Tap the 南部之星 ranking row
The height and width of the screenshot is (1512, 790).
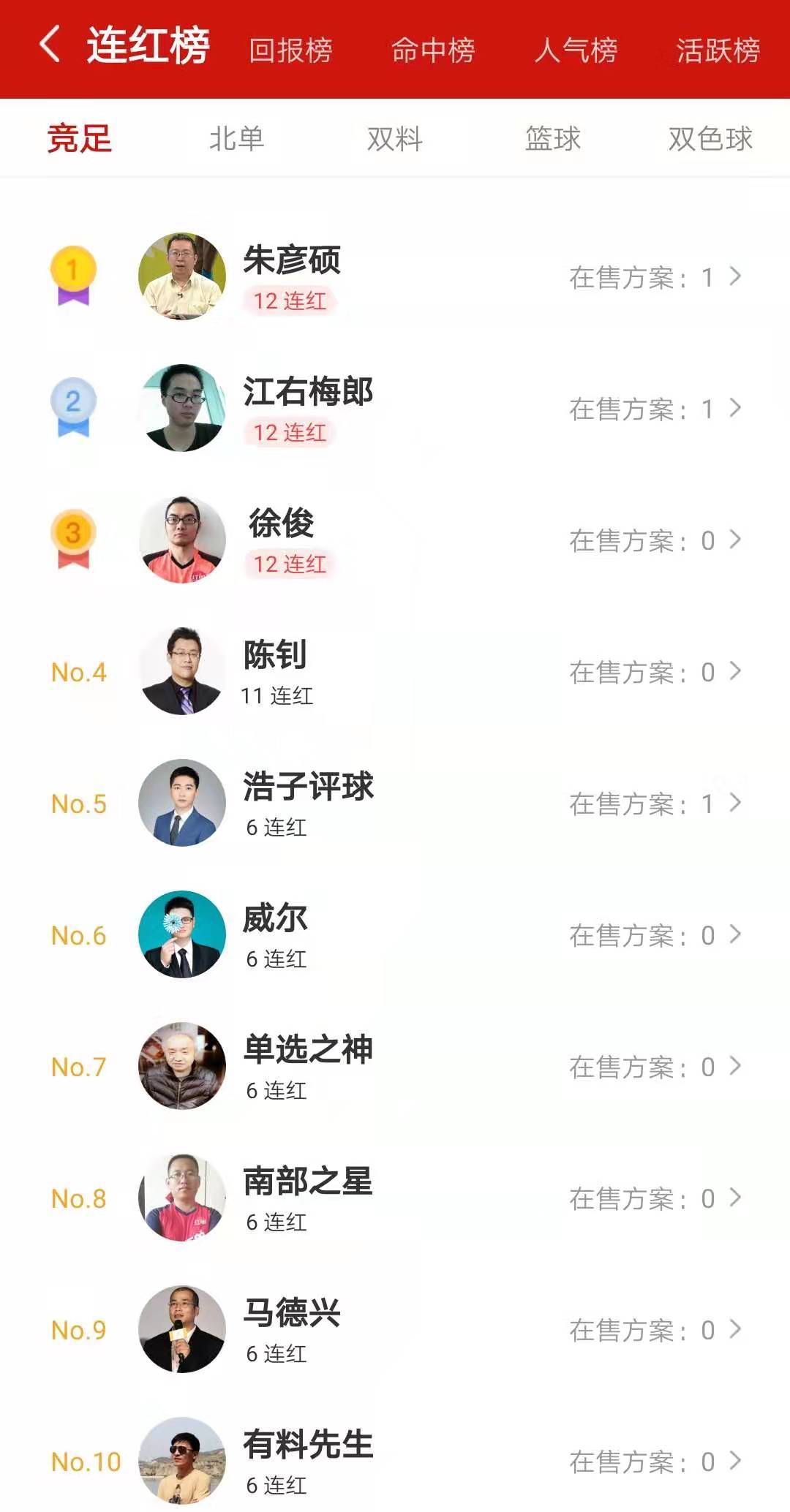pyautogui.click(x=395, y=1198)
